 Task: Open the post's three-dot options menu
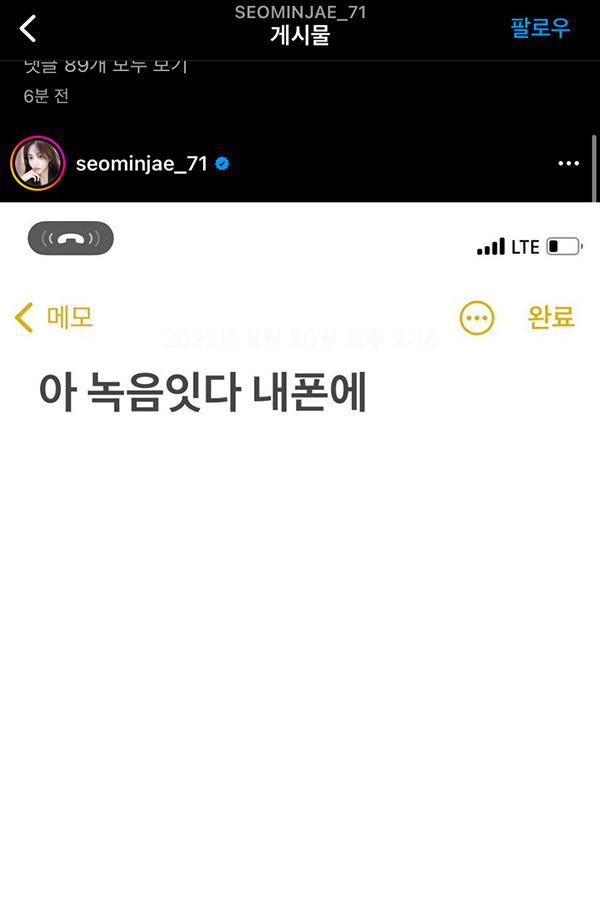point(568,164)
